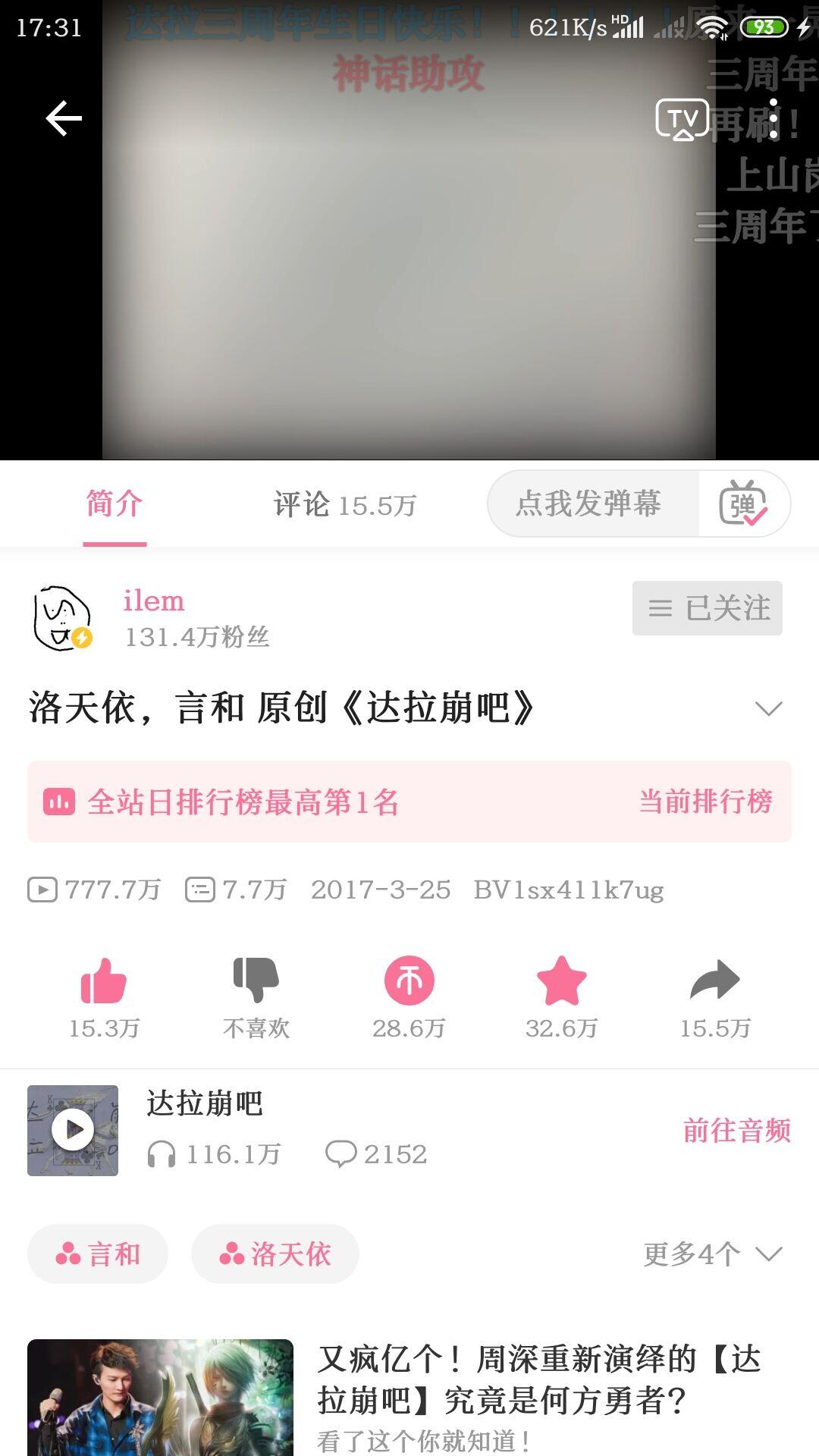Select the 言和 tag chip
Viewport: 819px width, 1456px height.
coord(98,1254)
